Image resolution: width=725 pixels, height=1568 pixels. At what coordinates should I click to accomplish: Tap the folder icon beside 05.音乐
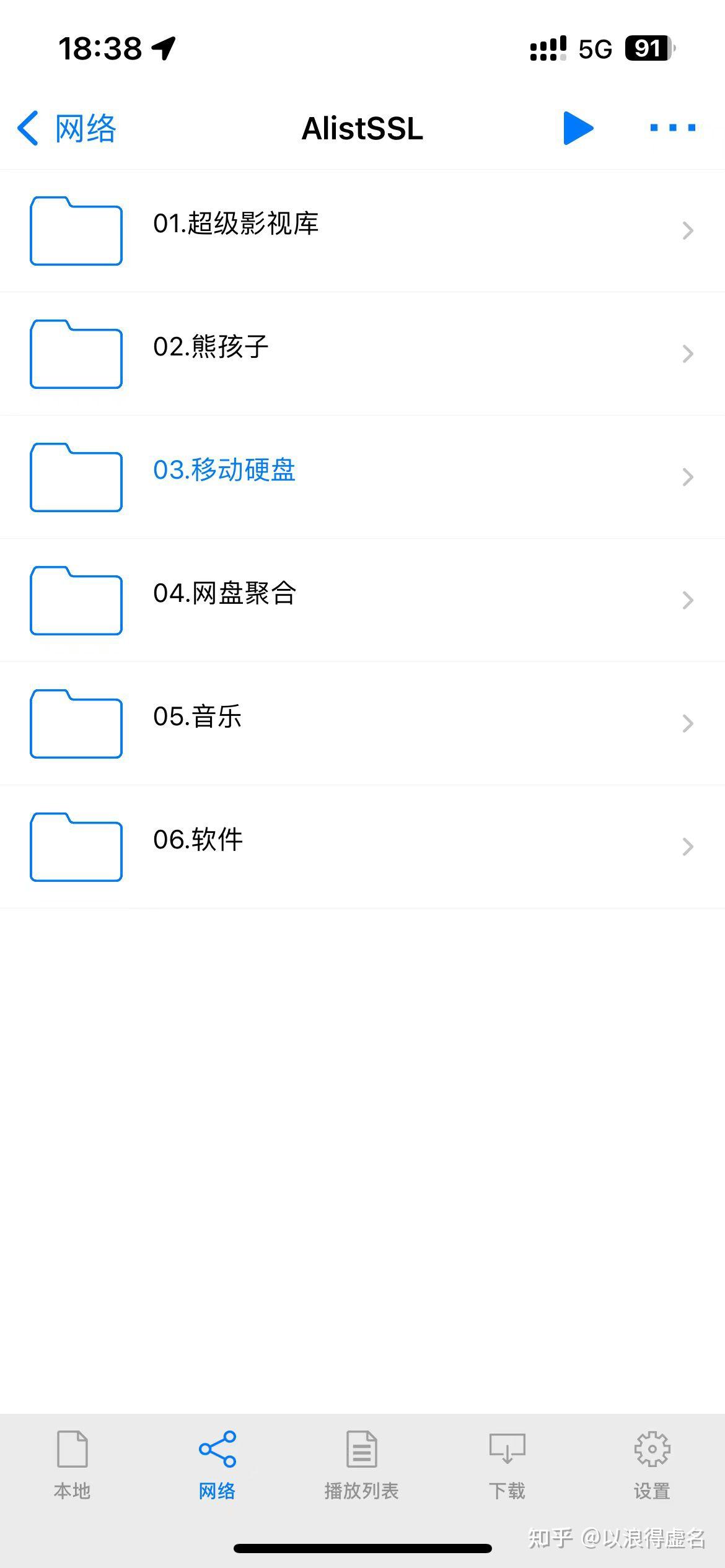[x=76, y=725]
